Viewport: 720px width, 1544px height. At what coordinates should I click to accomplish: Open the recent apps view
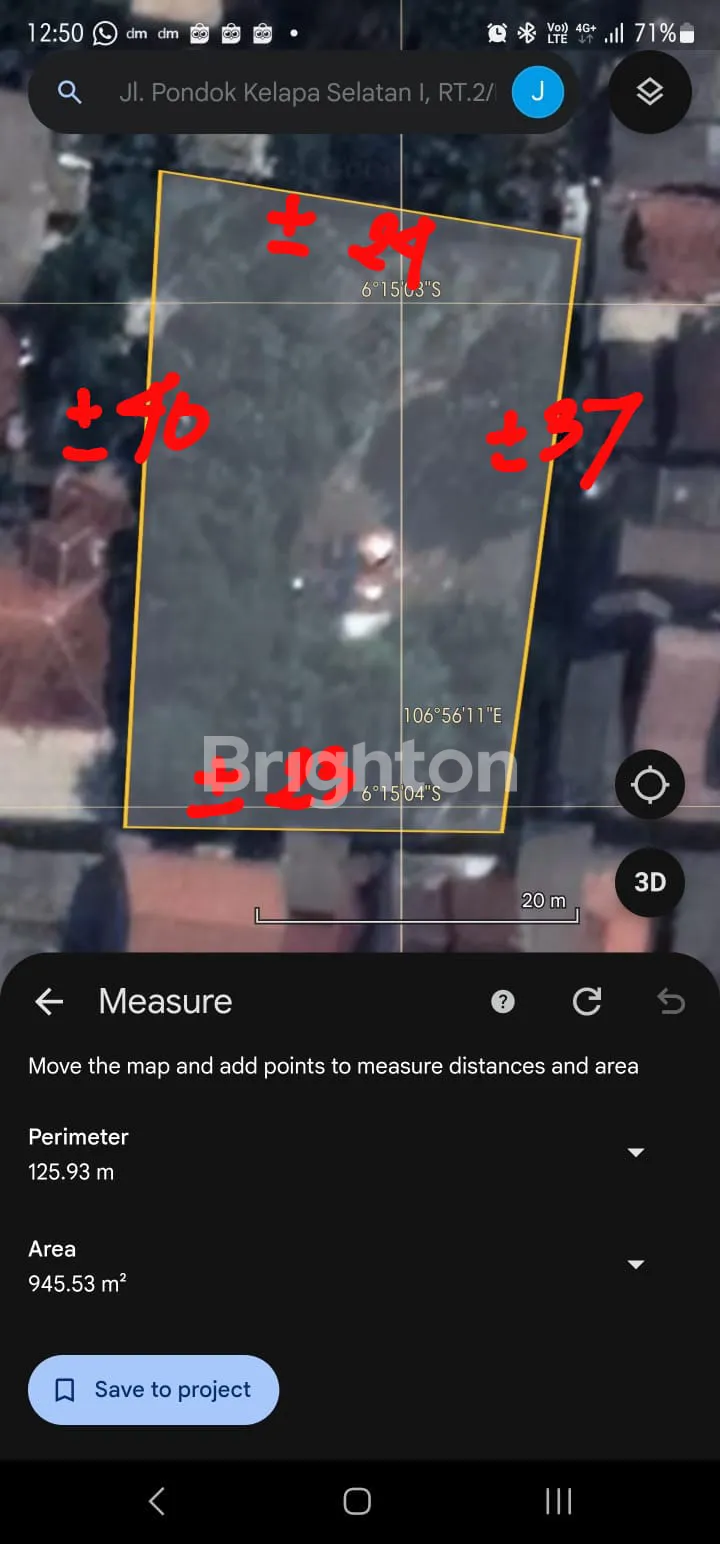[558, 1501]
